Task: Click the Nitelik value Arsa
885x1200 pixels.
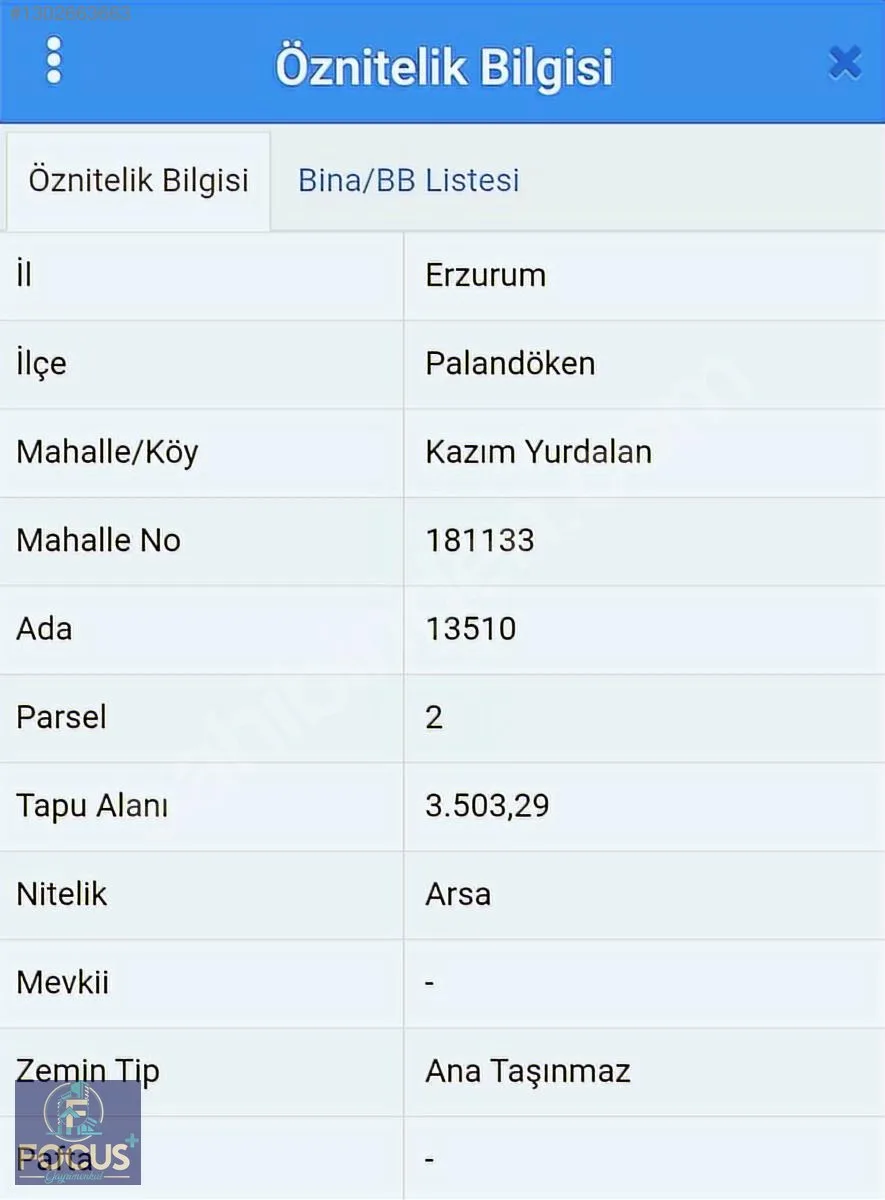Action: (458, 894)
